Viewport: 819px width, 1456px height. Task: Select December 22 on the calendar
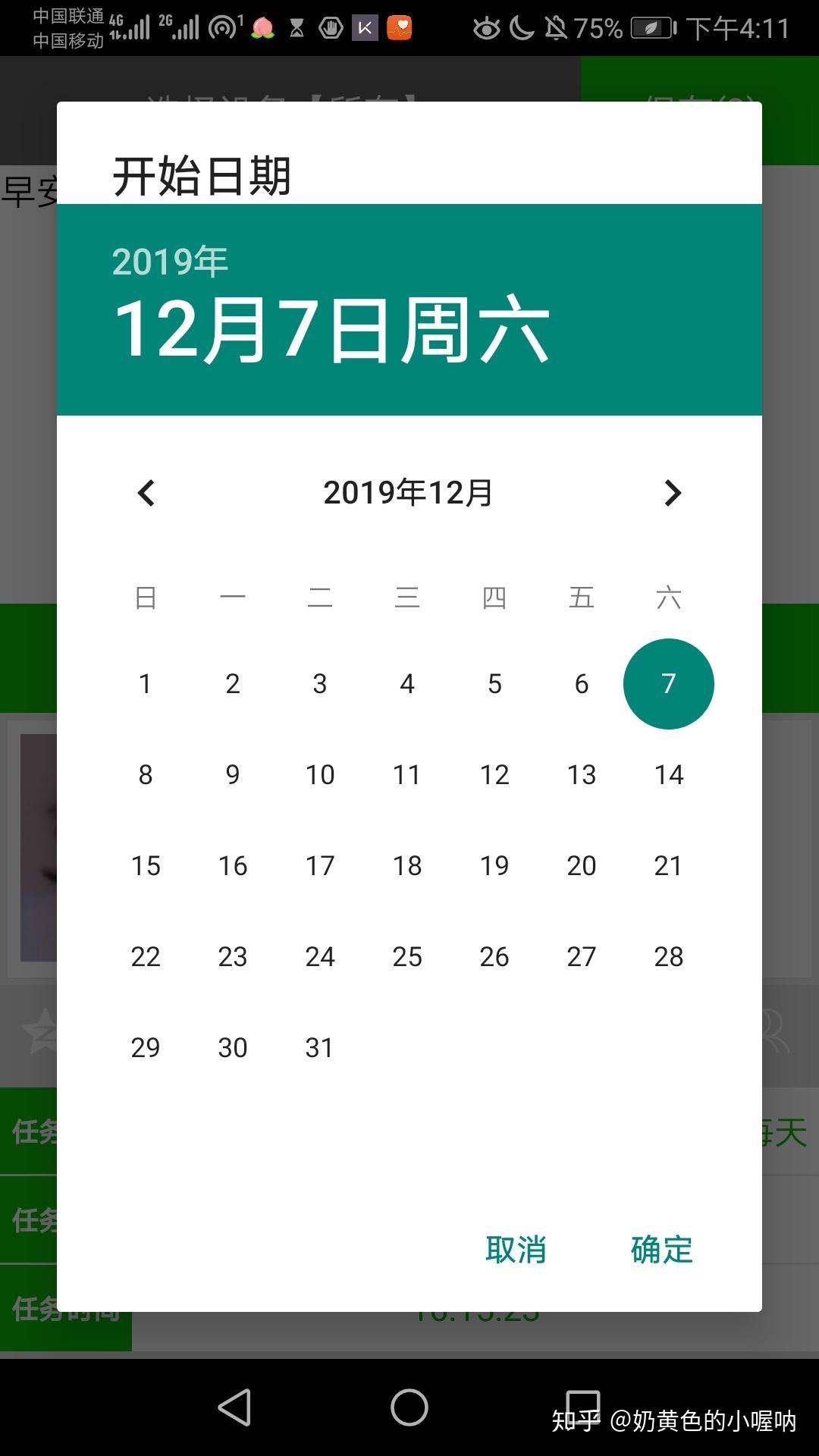pos(146,957)
